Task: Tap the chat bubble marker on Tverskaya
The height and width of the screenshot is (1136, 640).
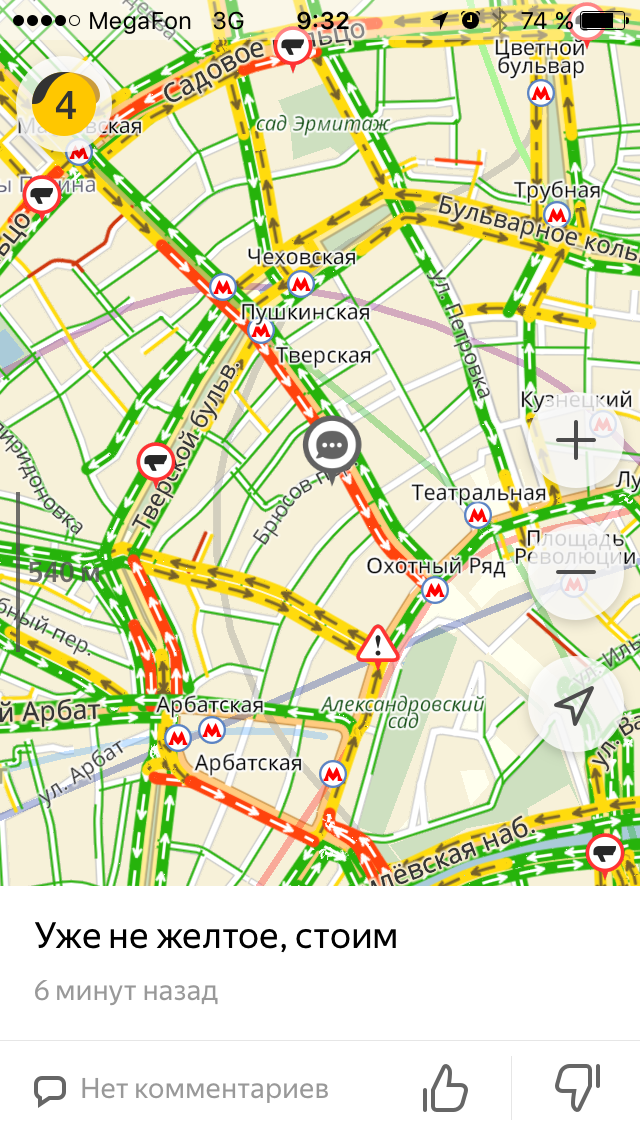Action: point(332,448)
